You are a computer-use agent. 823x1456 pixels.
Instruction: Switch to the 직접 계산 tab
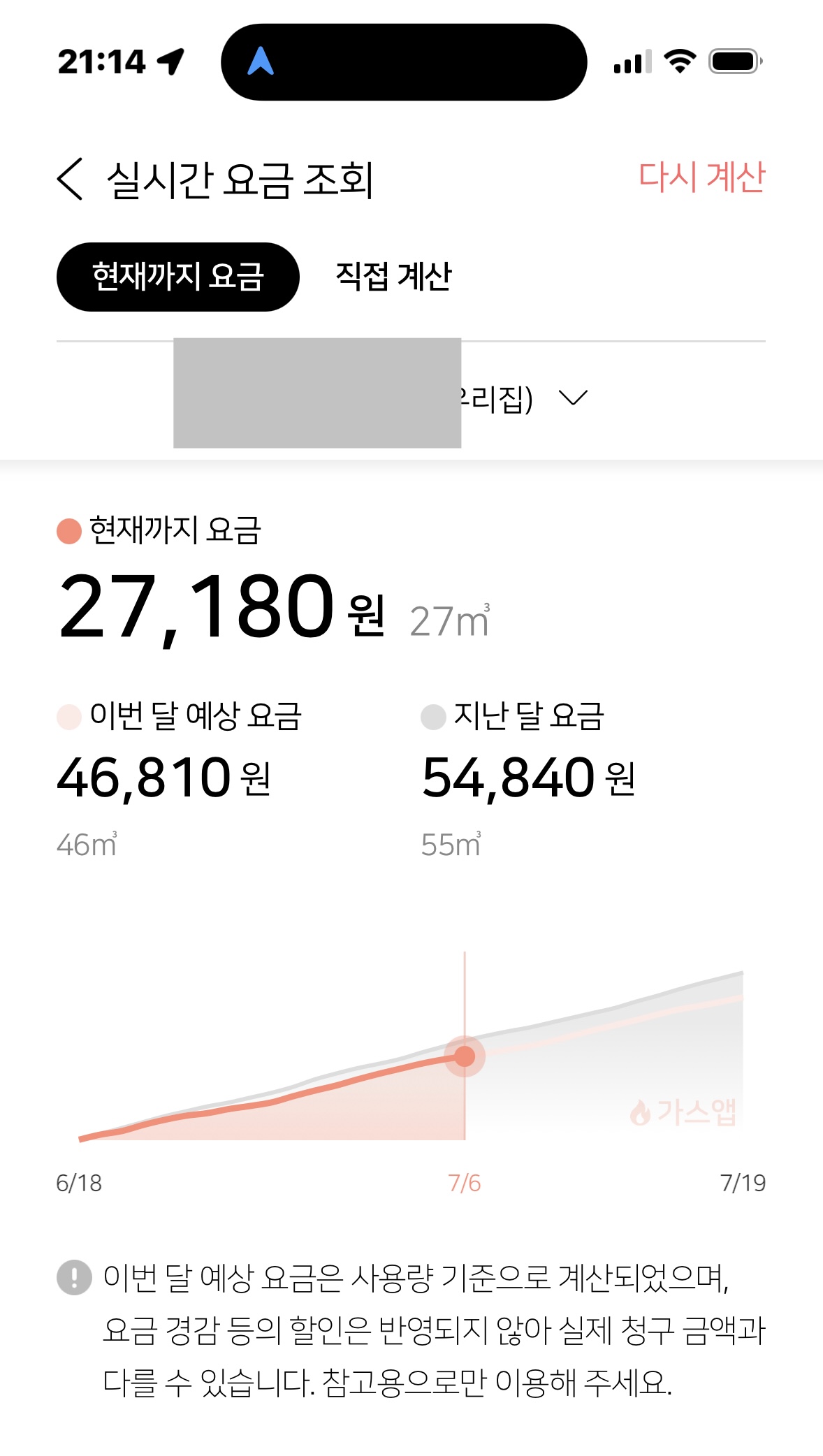tap(393, 277)
